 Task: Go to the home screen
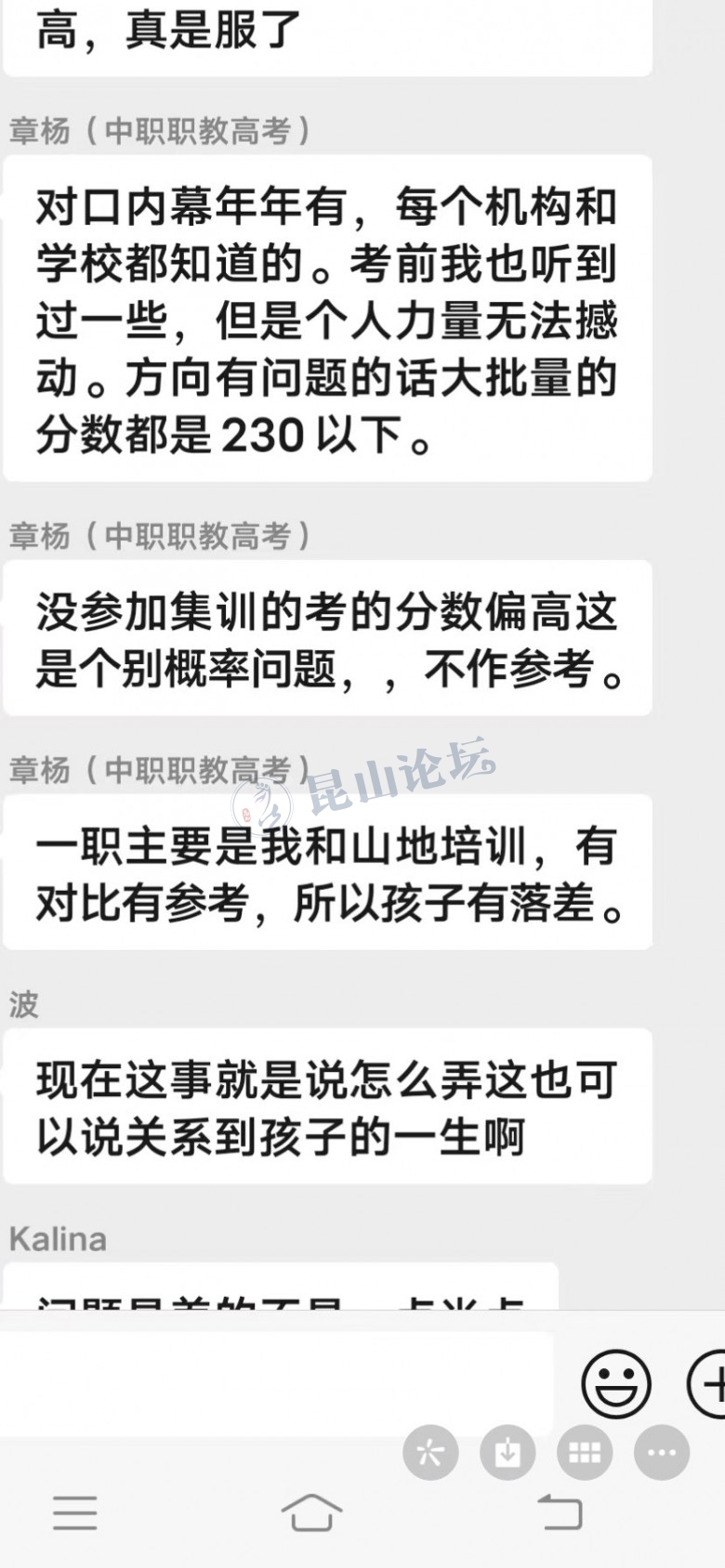tap(311, 1512)
